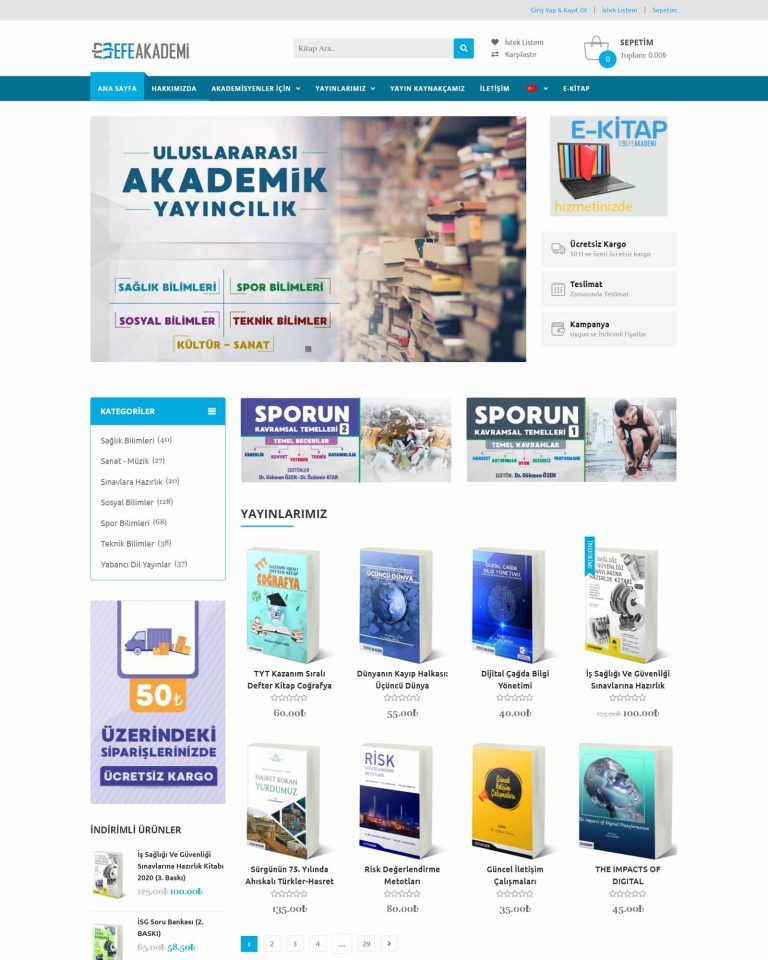Open the shopping cart (Sepetim)
Image resolution: width=768 pixels, height=960 pixels.
click(597, 49)
